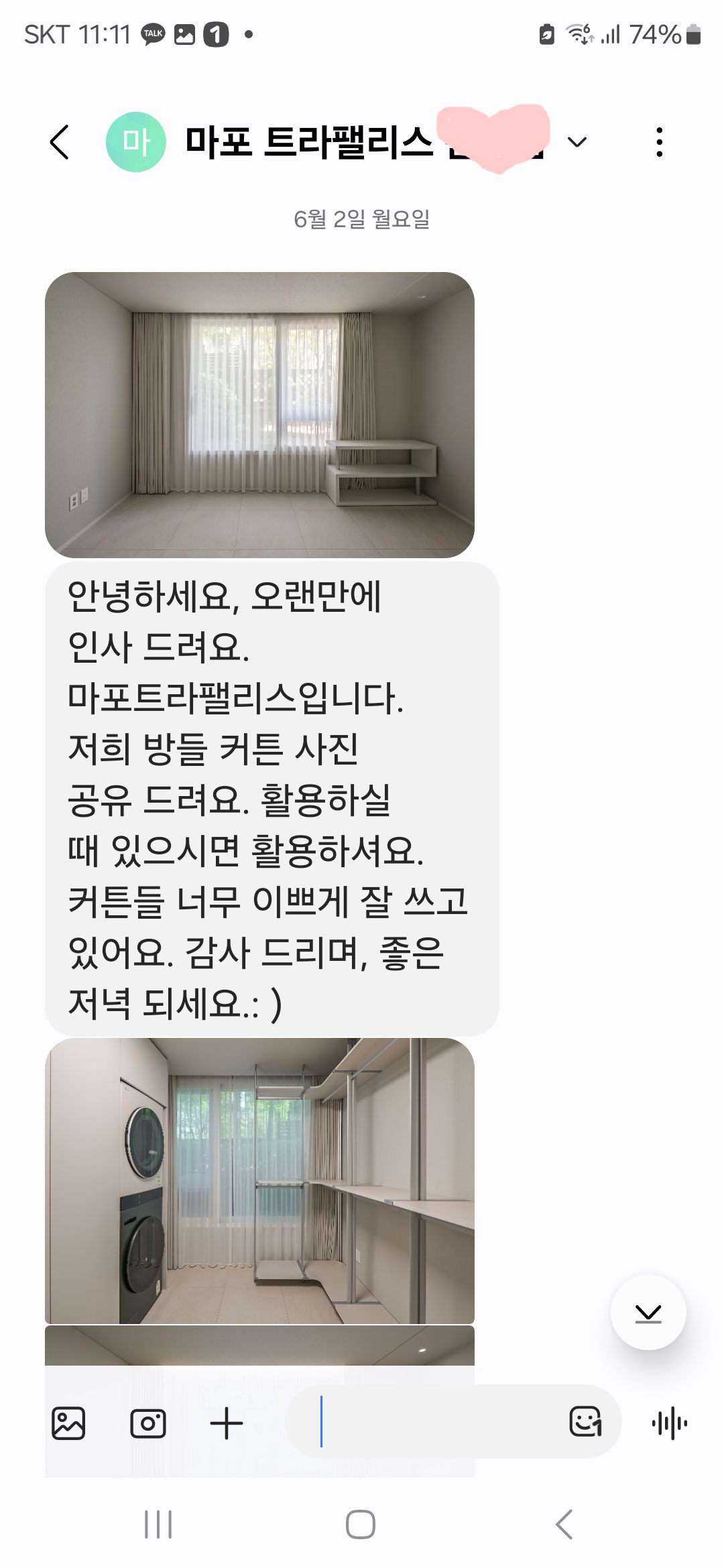Viewport: 724px width, 1568px height.
Task: Go back from the 마포 트라팰리스 conversation
Action: (x=60, y=142)
